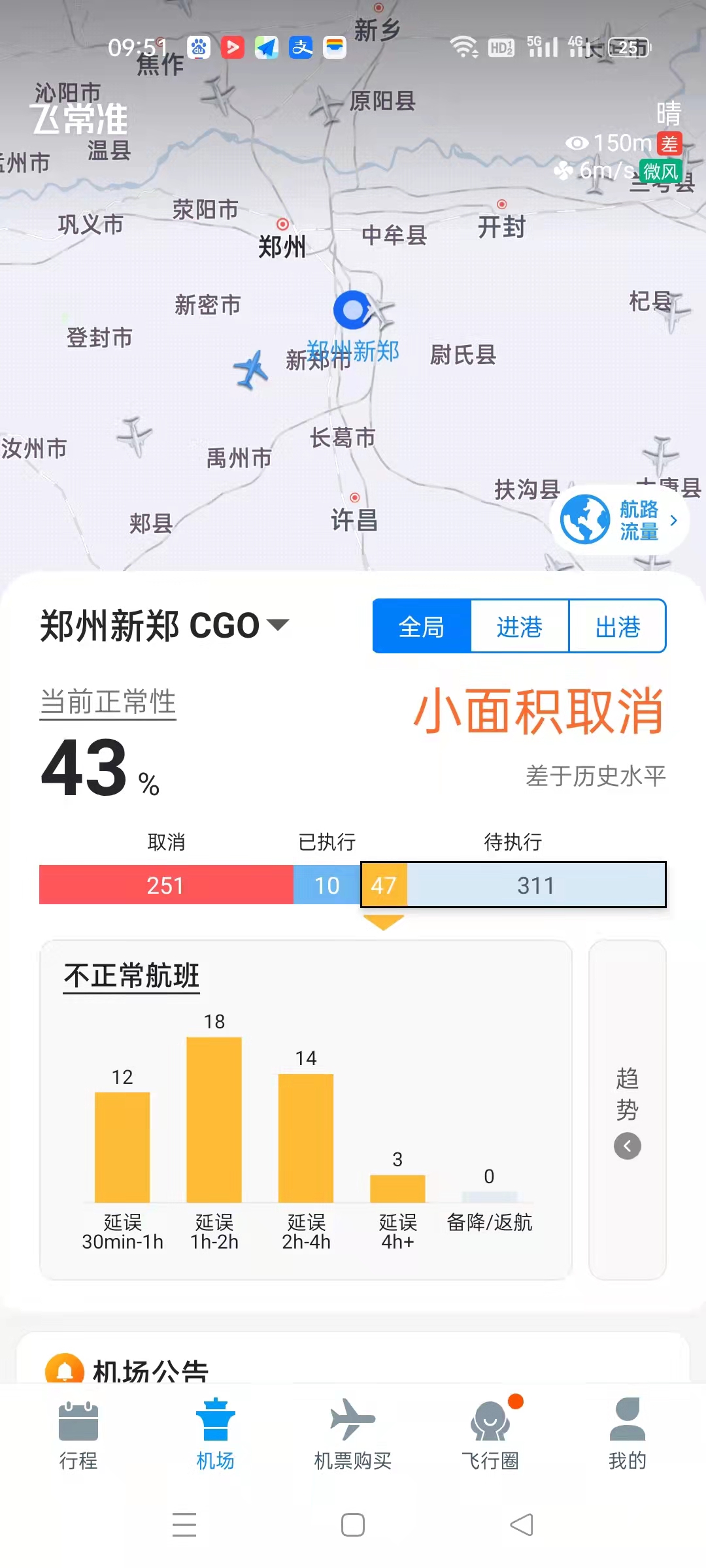The image size is (706, 1568).
Task: Open the 机场公告 card
Action: click(x=150, y=1368)
